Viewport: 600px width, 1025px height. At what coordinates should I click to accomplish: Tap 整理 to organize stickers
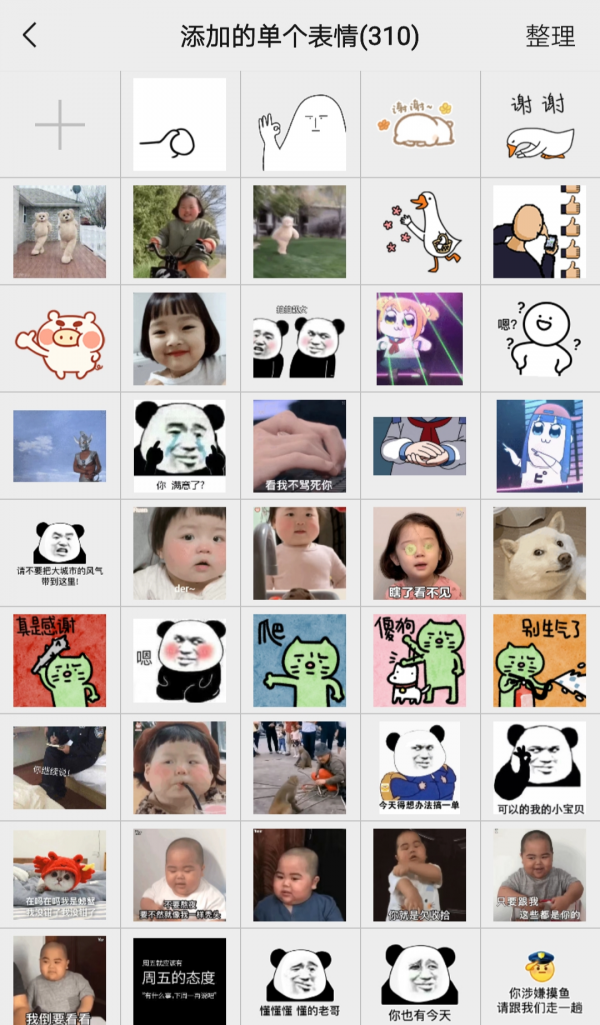pos(550,36)
